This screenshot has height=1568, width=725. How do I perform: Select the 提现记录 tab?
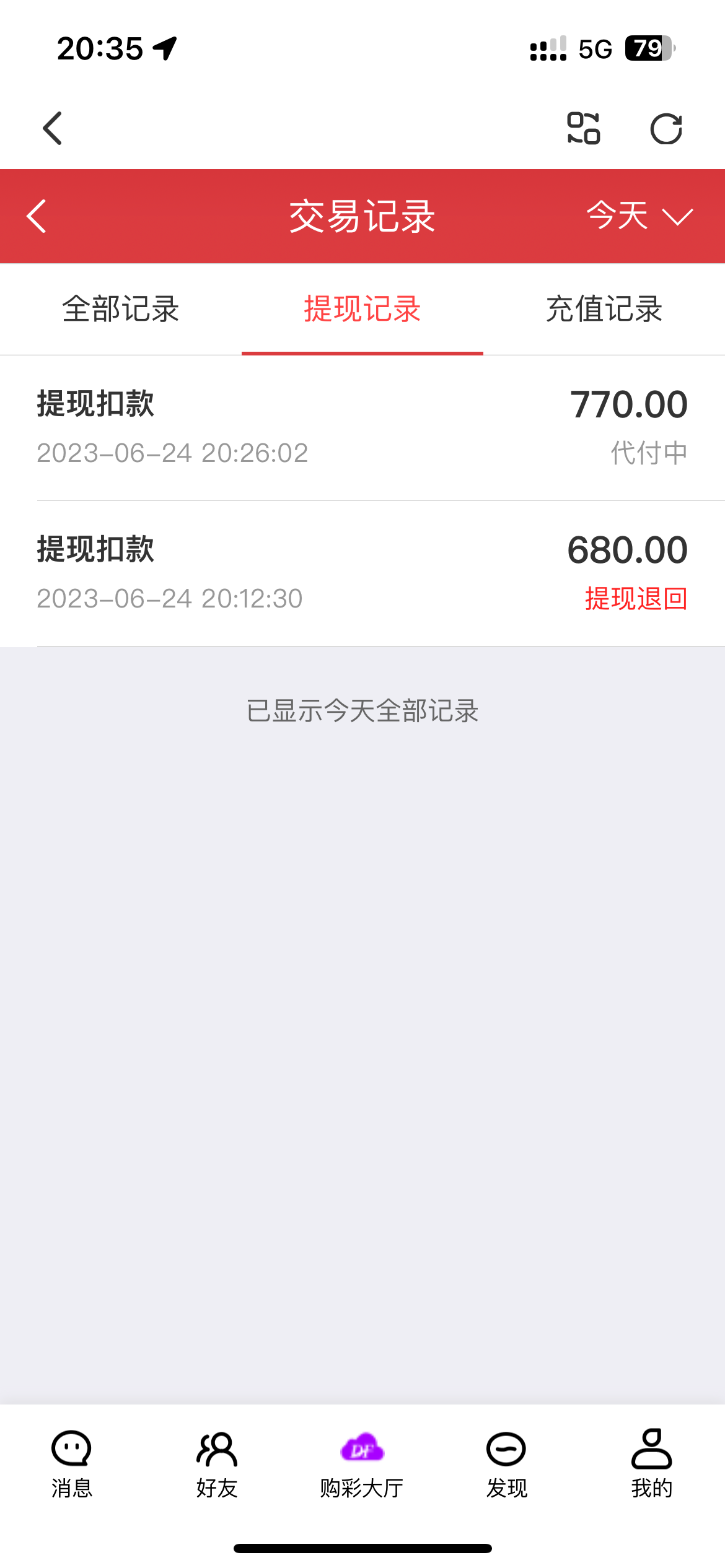point(362,309)
